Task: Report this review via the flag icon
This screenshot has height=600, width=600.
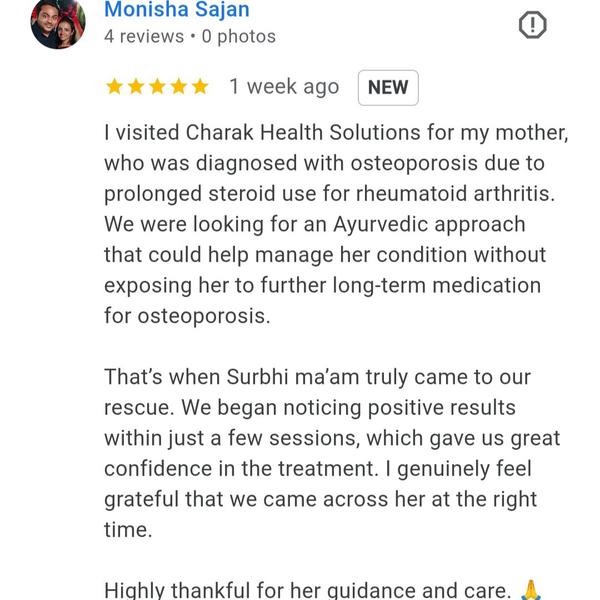Action: pyautogui.click(x=532, y=25)
